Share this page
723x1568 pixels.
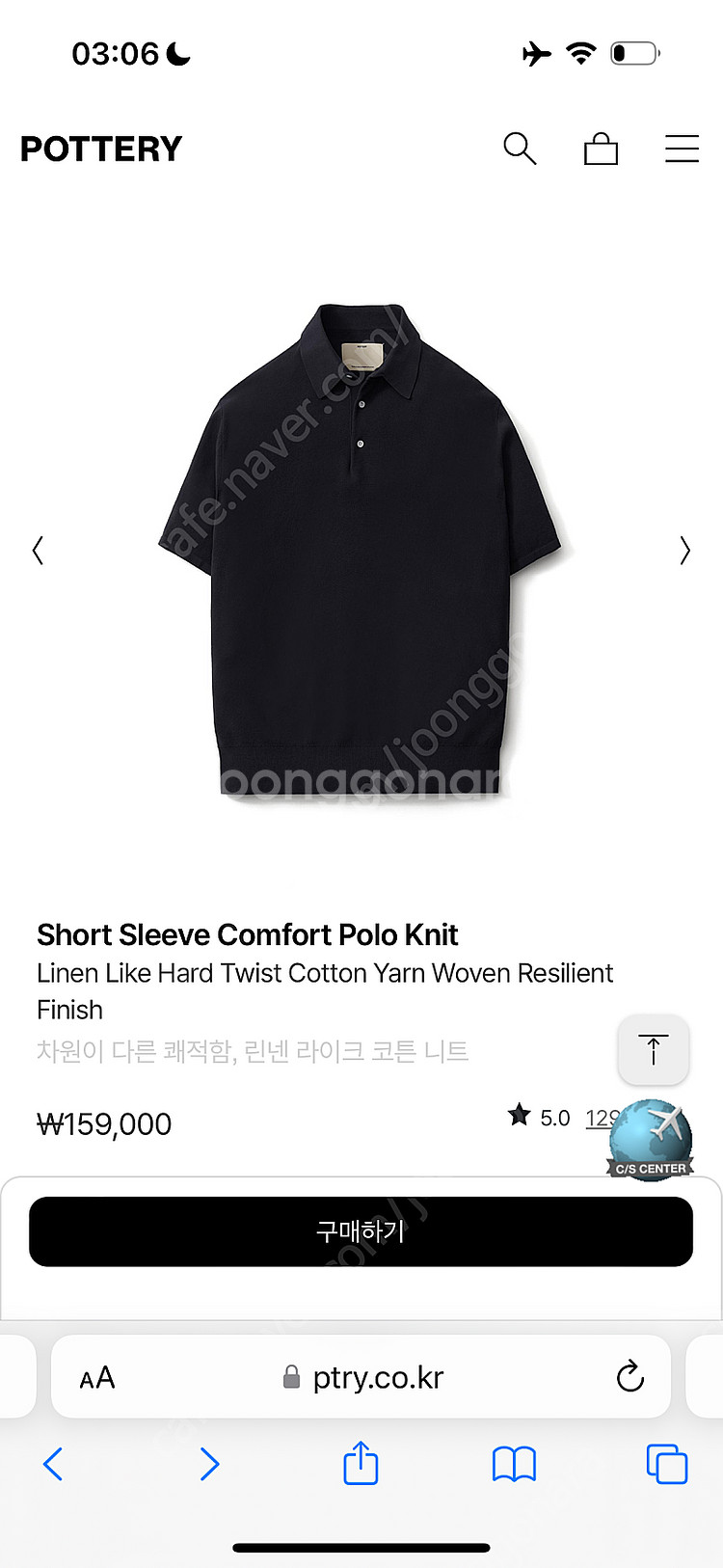pyautogui.click(x=361, y=1463)
